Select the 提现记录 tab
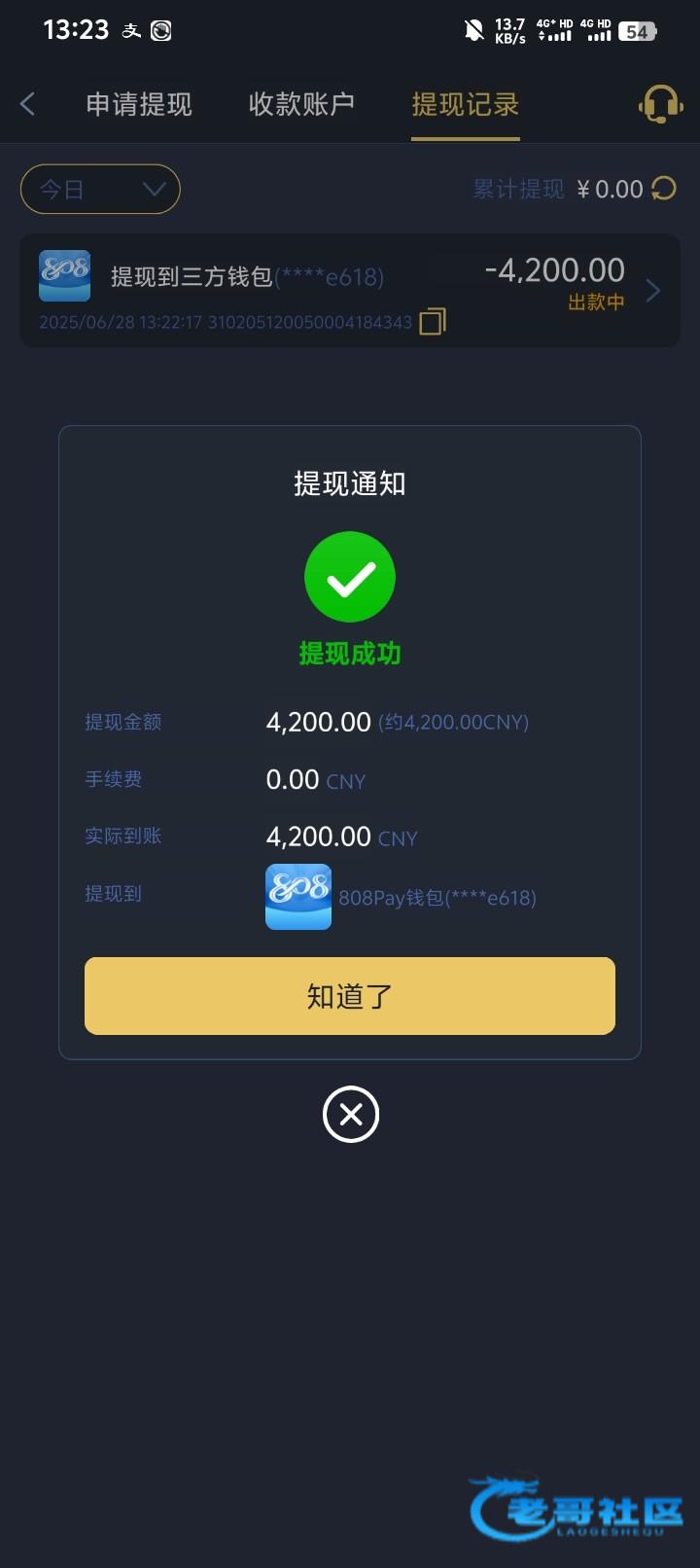 465,104
